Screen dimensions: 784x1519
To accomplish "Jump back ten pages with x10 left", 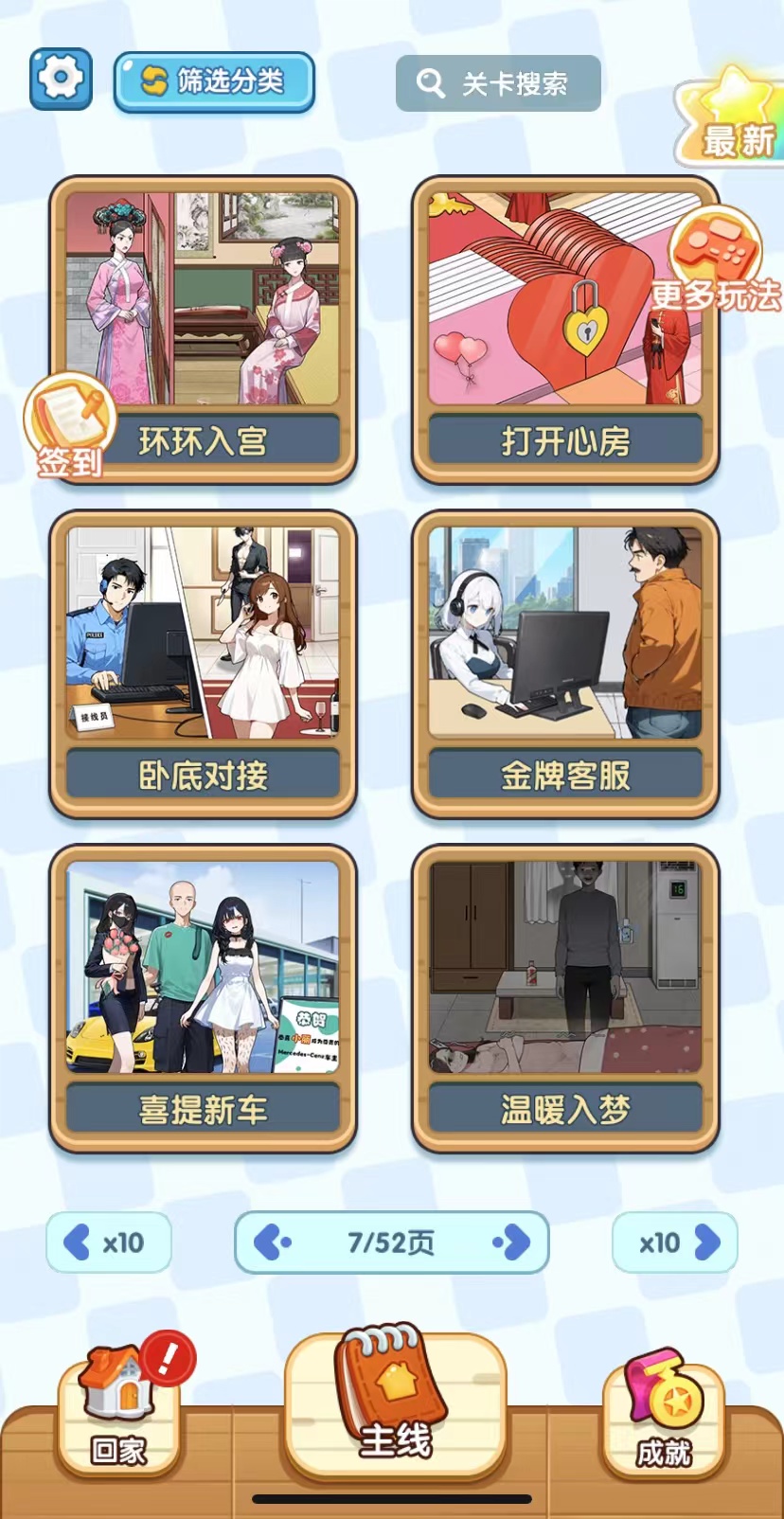I will coord(109,1242).
